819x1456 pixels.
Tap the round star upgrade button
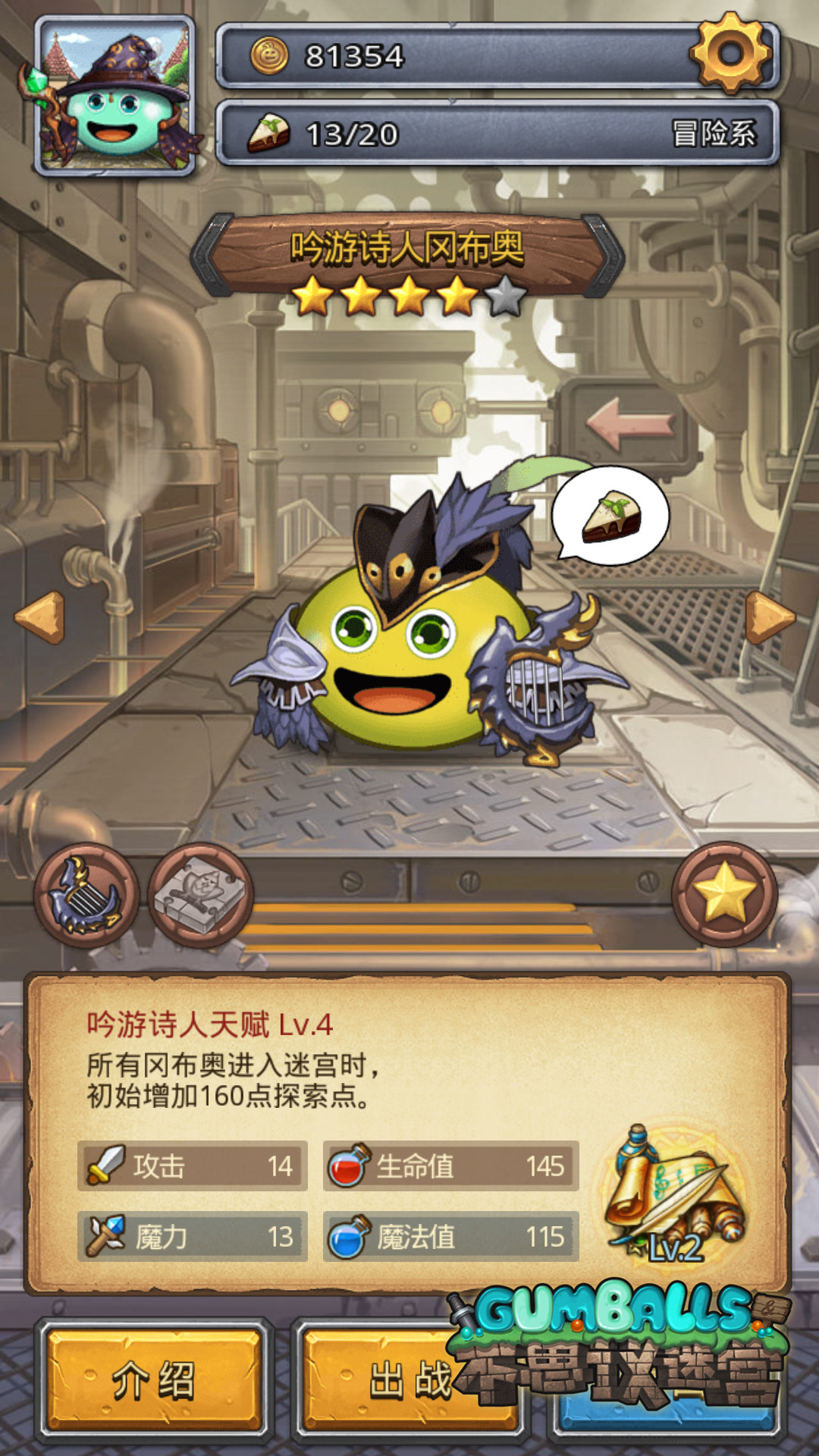tap(725, 895)
